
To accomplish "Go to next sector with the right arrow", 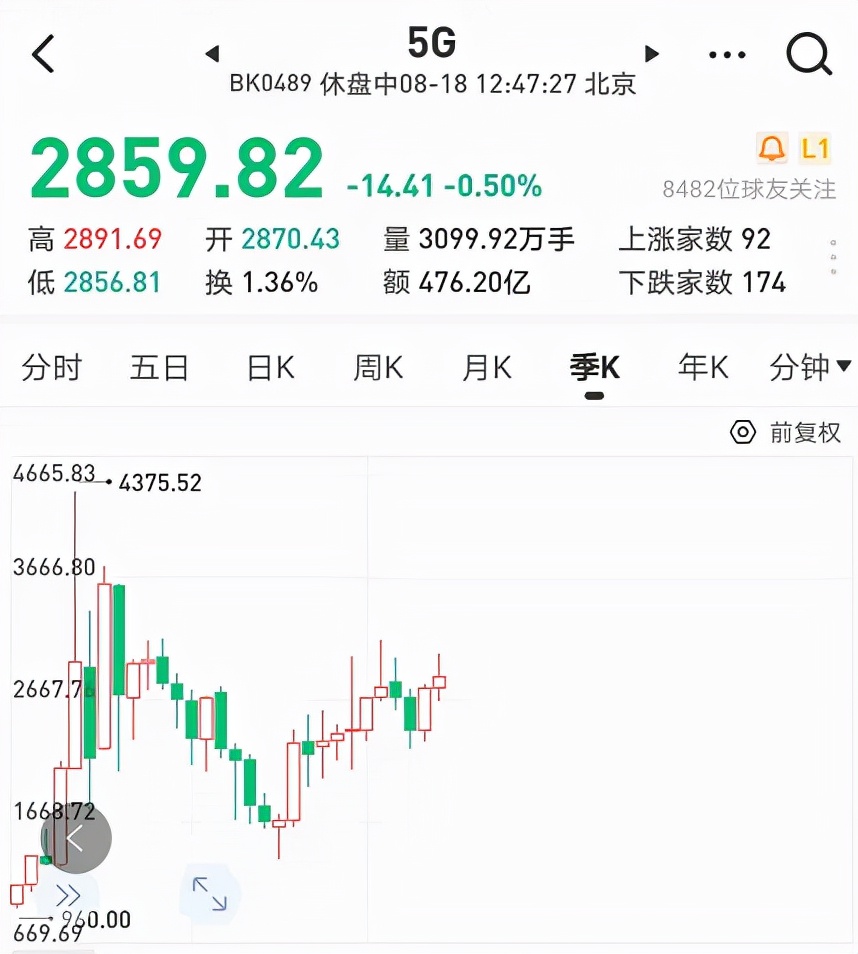I will (651, 55).
